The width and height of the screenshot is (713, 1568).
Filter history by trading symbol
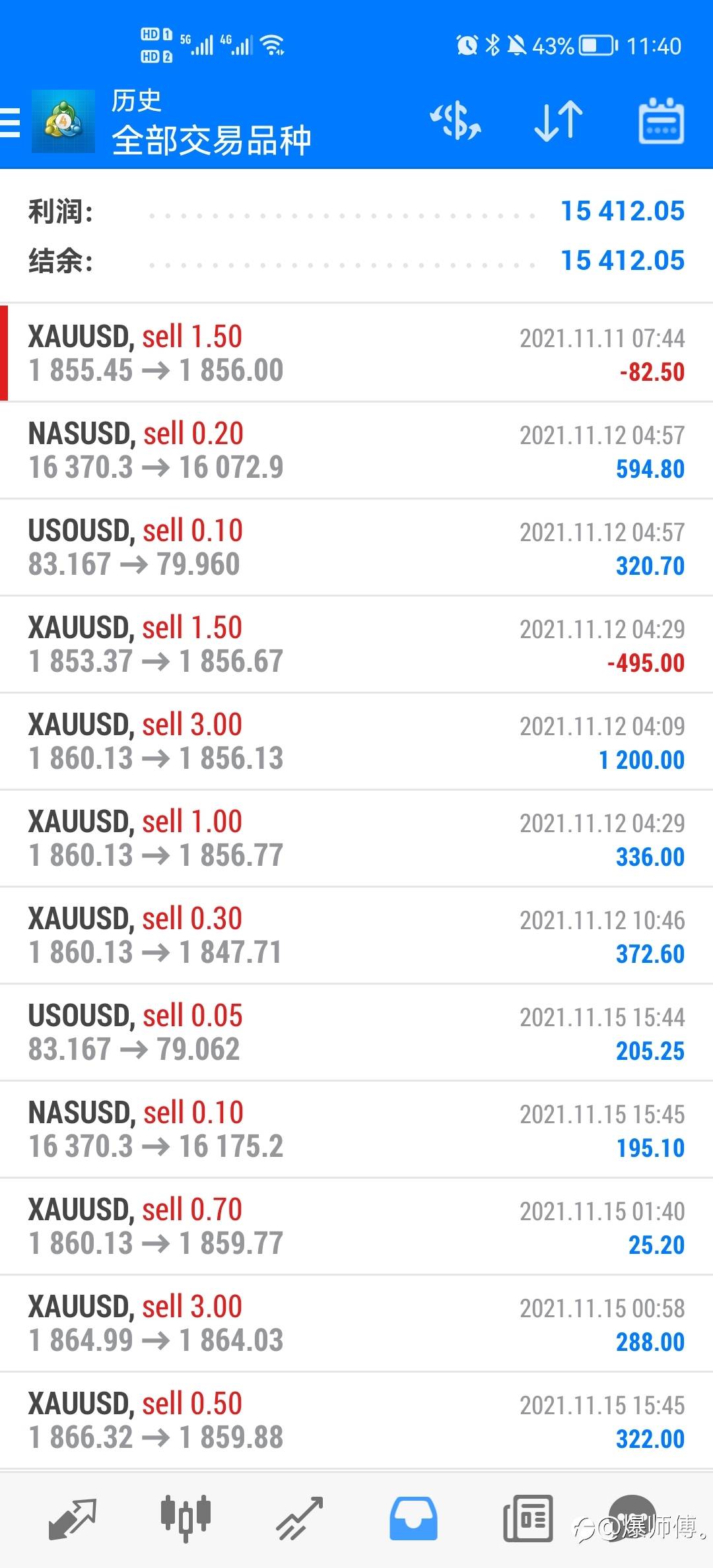(x=456, y=121)
